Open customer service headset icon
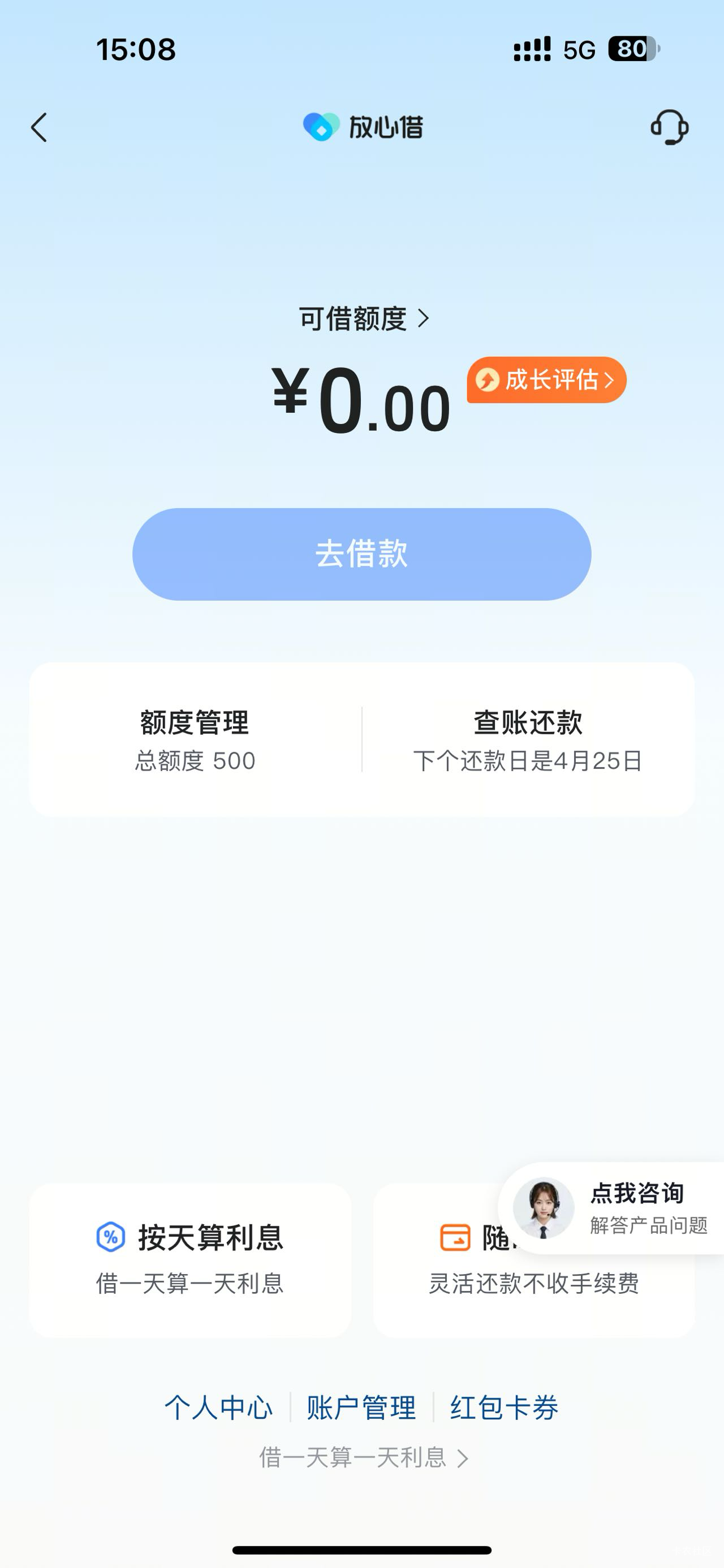Image resolution: width=724 pixels, height=1568 pixels. (669, 127)
